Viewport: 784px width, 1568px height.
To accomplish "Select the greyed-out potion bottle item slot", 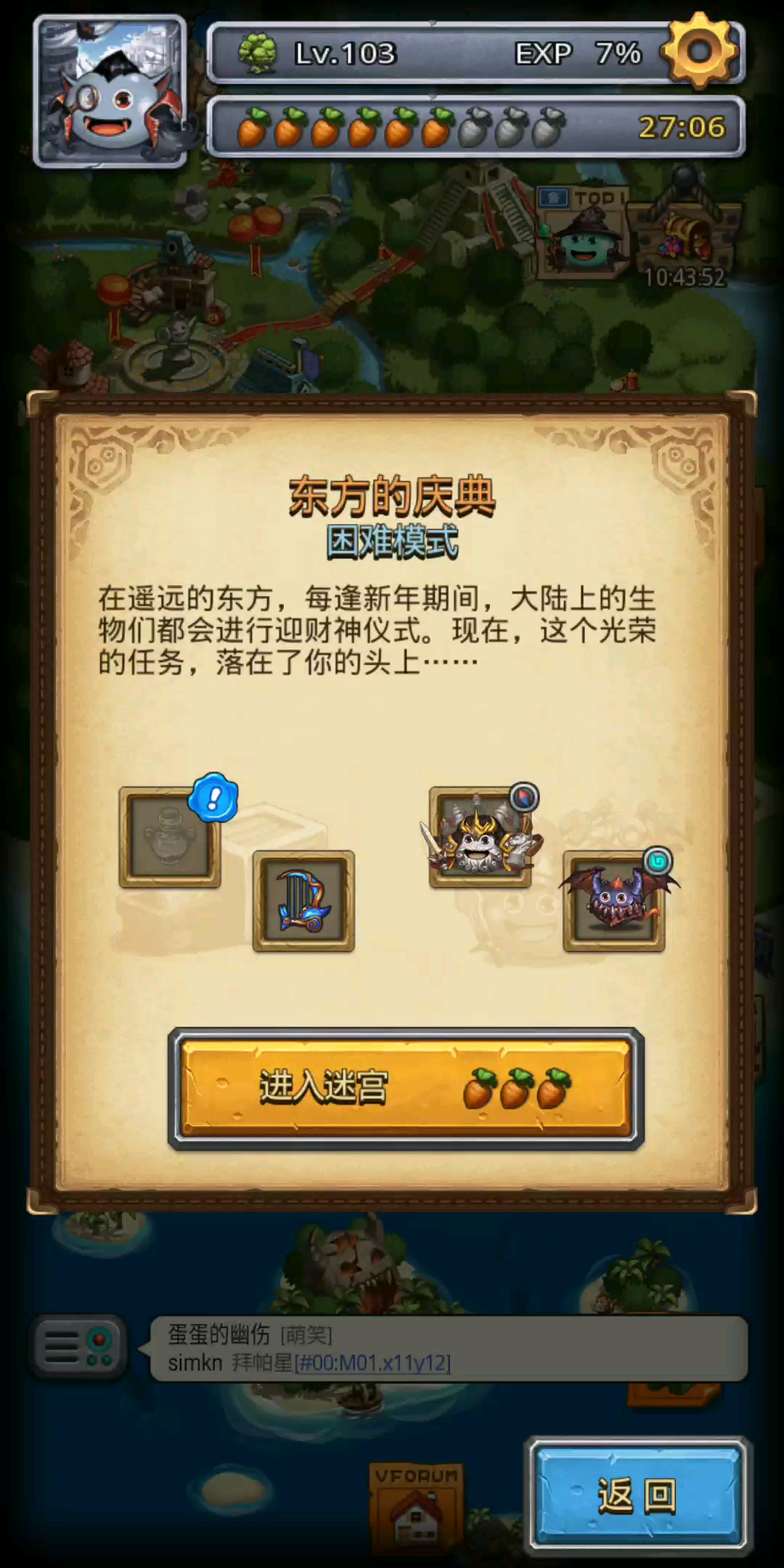I will (x=170, y=837).
